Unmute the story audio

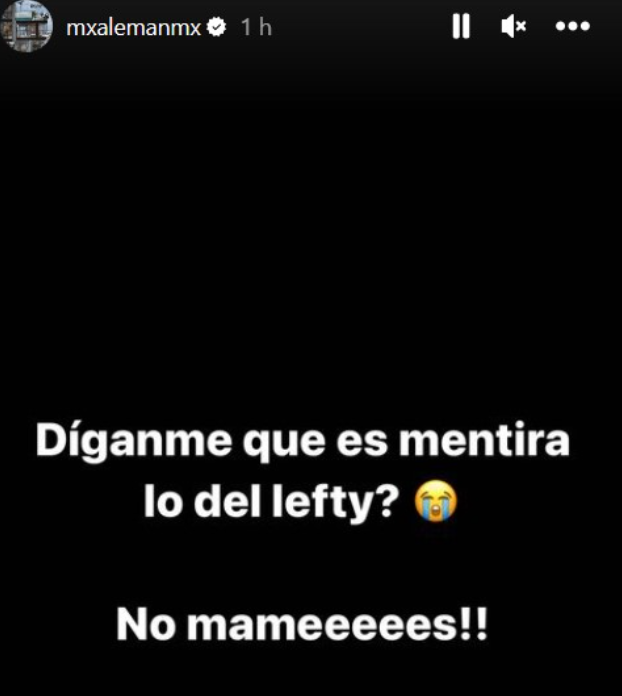tap(513, 28)
